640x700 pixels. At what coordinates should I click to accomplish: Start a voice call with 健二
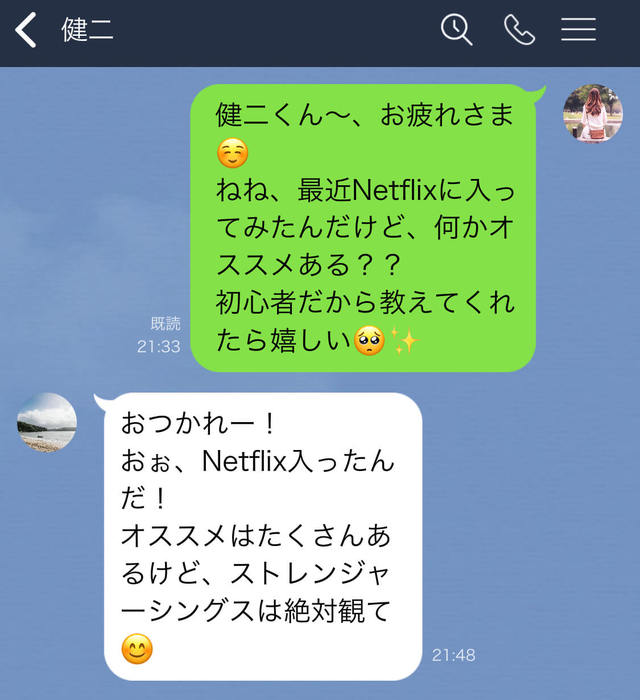tap(519, 30)
